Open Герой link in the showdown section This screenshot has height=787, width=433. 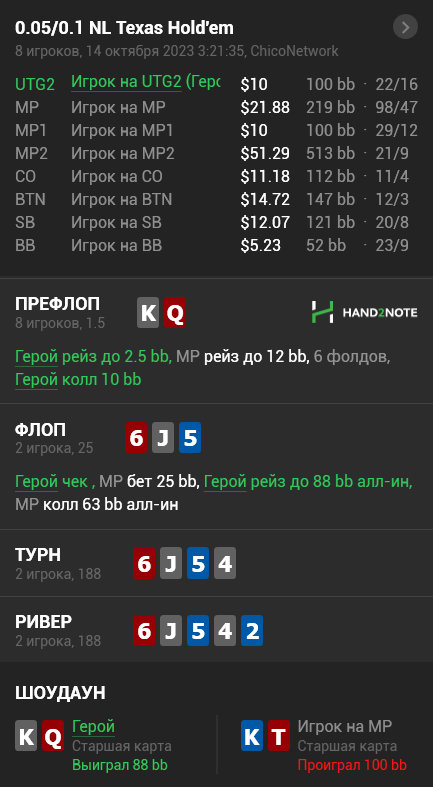pos(93,726)
